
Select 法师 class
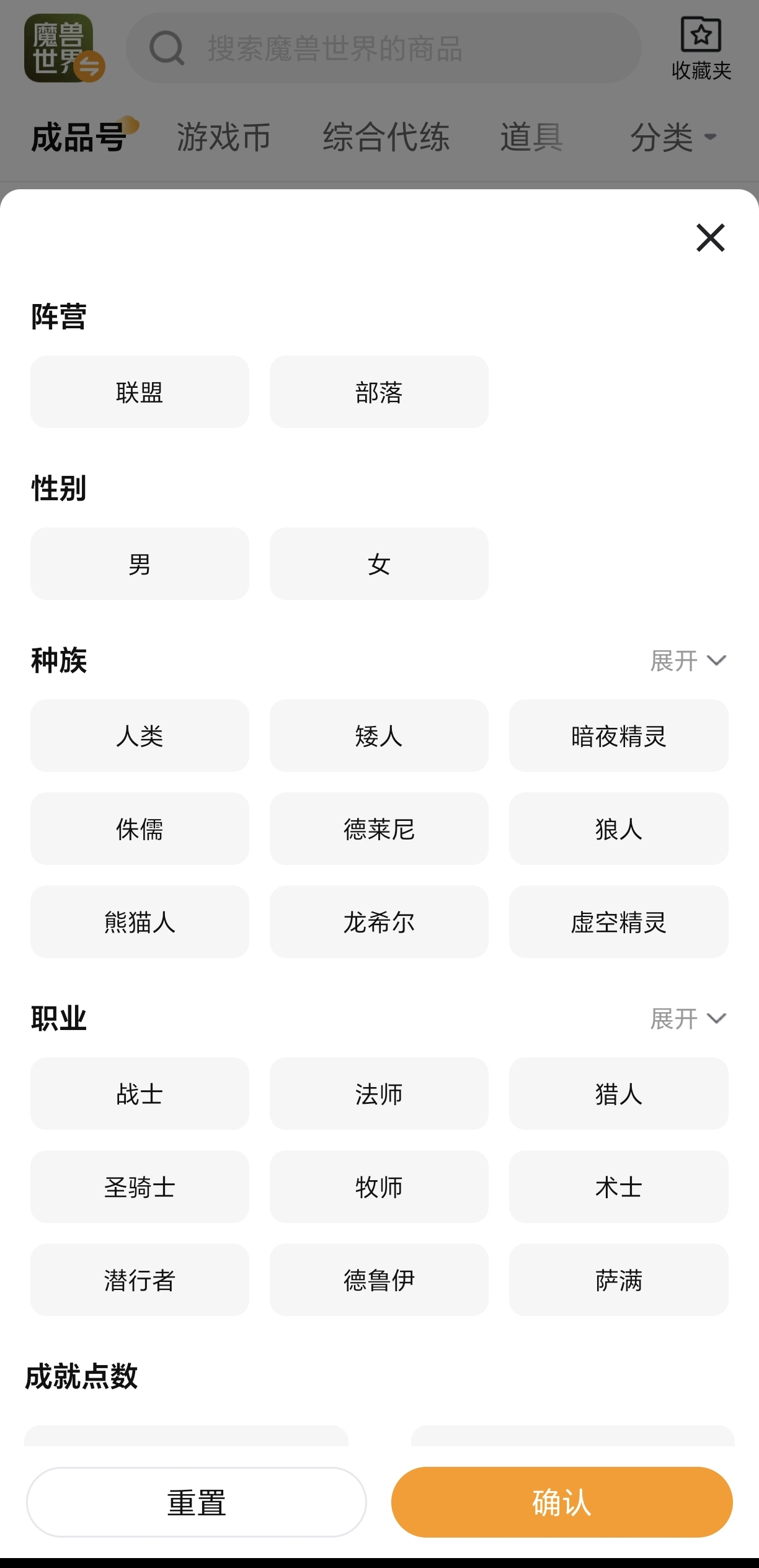(x=379, y=1094)
